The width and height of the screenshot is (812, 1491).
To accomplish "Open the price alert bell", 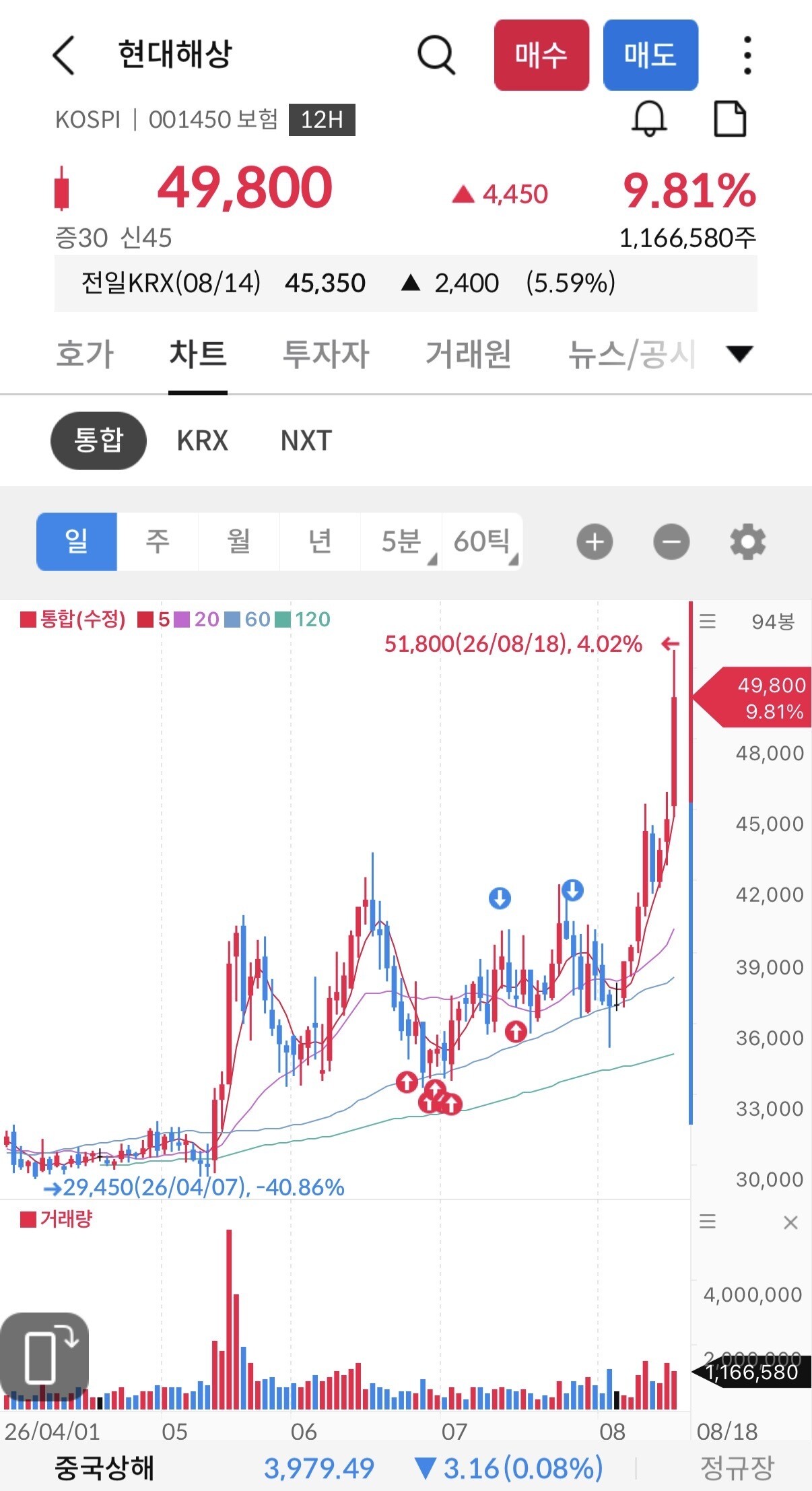I will pos(649,119).
